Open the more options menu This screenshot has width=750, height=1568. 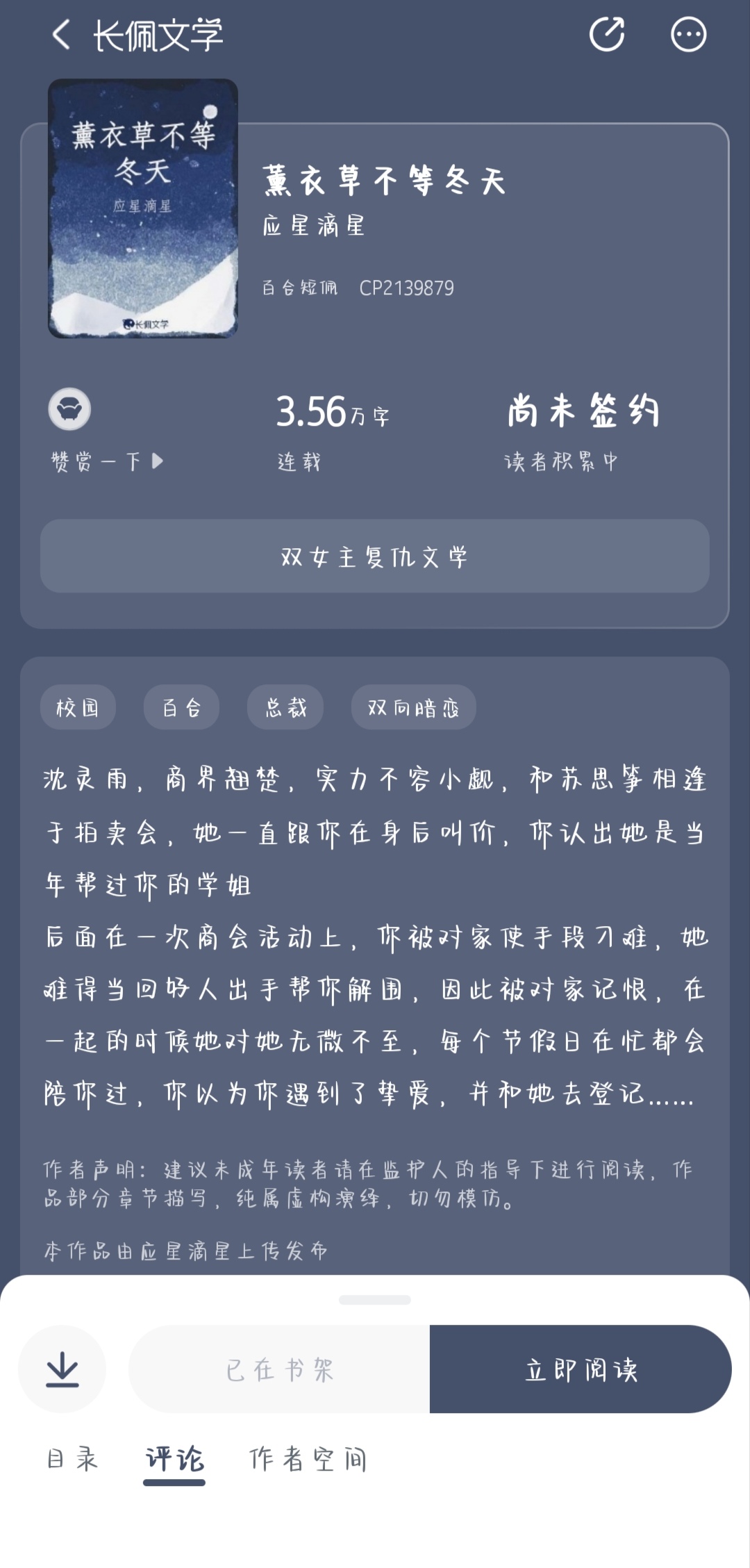(687, 35)
